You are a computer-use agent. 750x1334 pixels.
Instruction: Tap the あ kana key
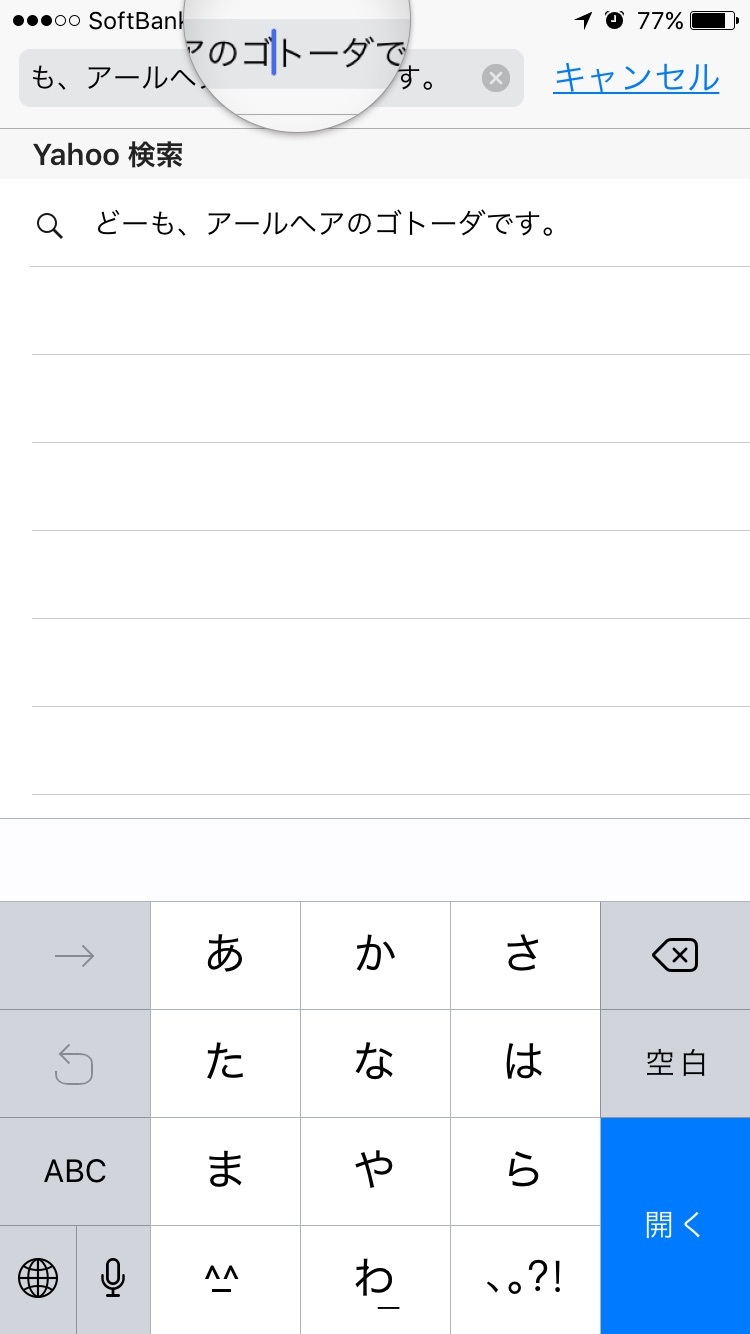coord(225,956)
